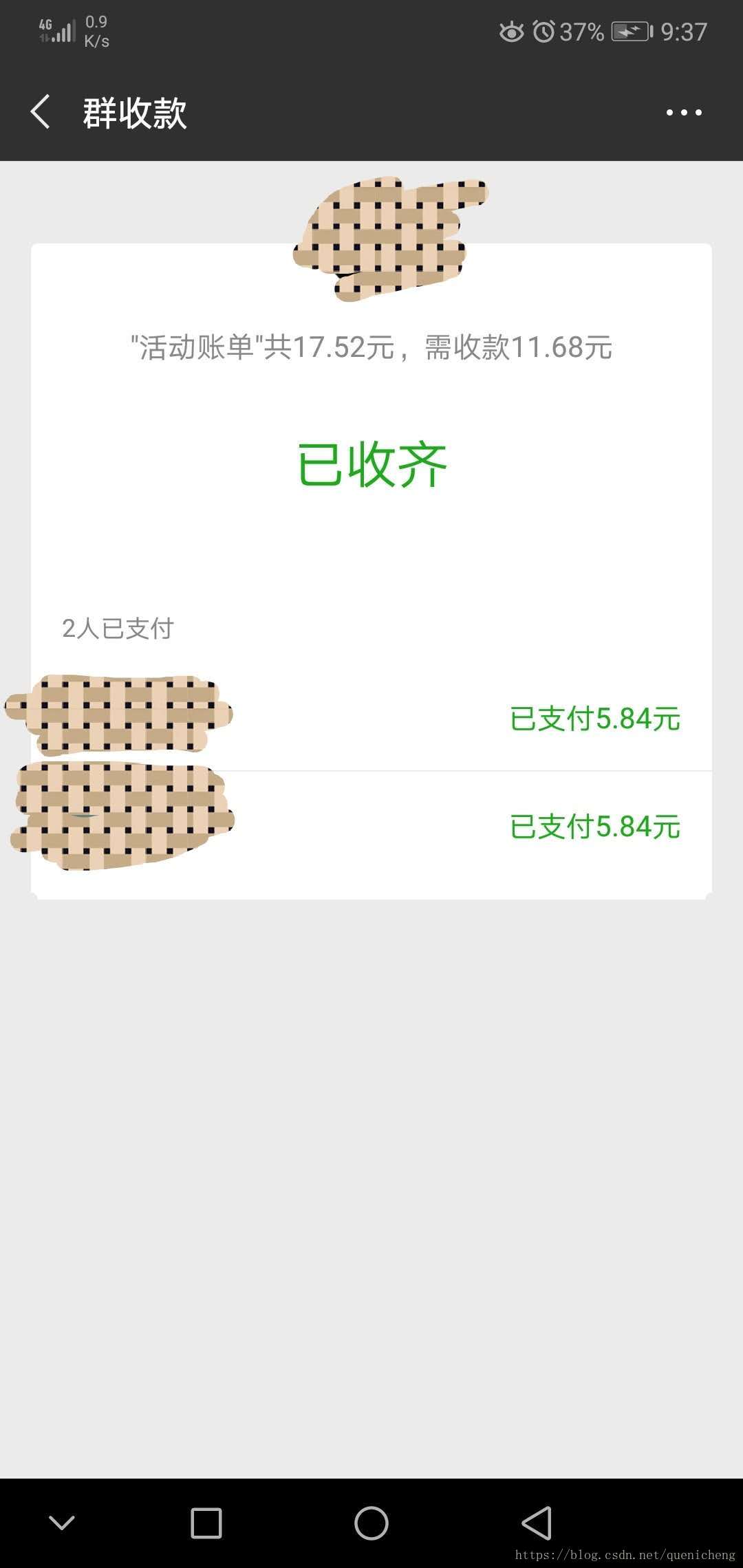
Task: Tap the system home button
Action: click(x=371, y=1523)
